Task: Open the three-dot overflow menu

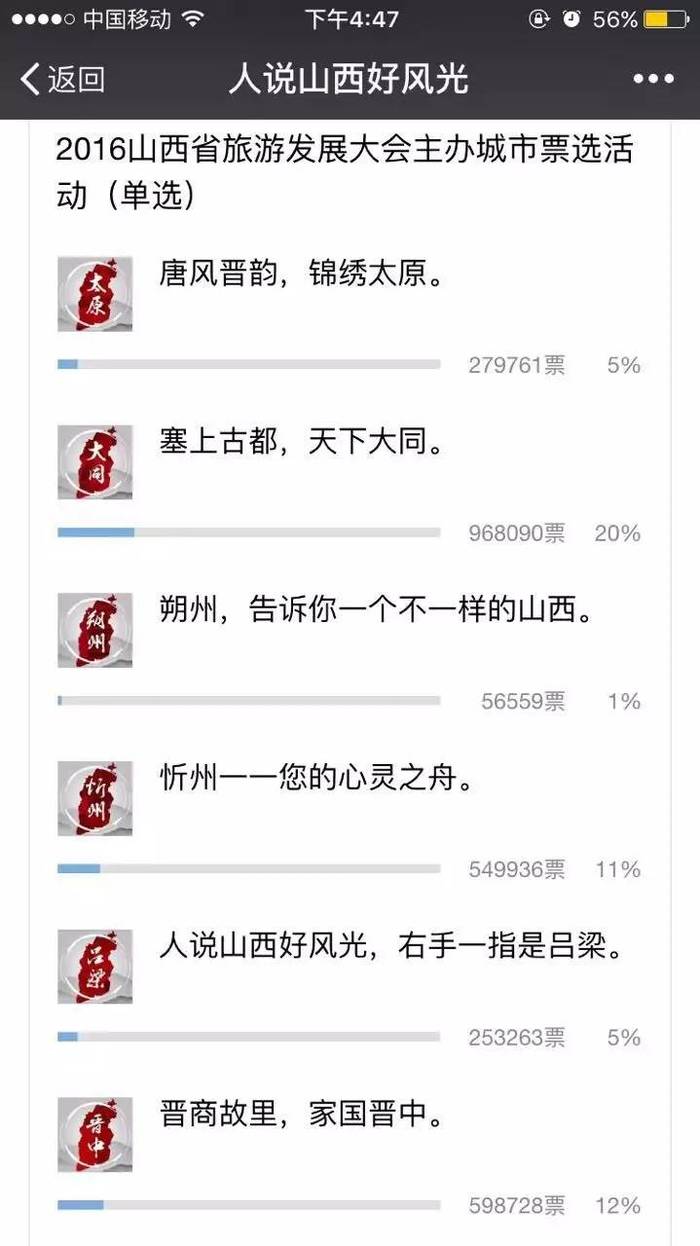Action: pyautogui.click(x=653, y=78)
